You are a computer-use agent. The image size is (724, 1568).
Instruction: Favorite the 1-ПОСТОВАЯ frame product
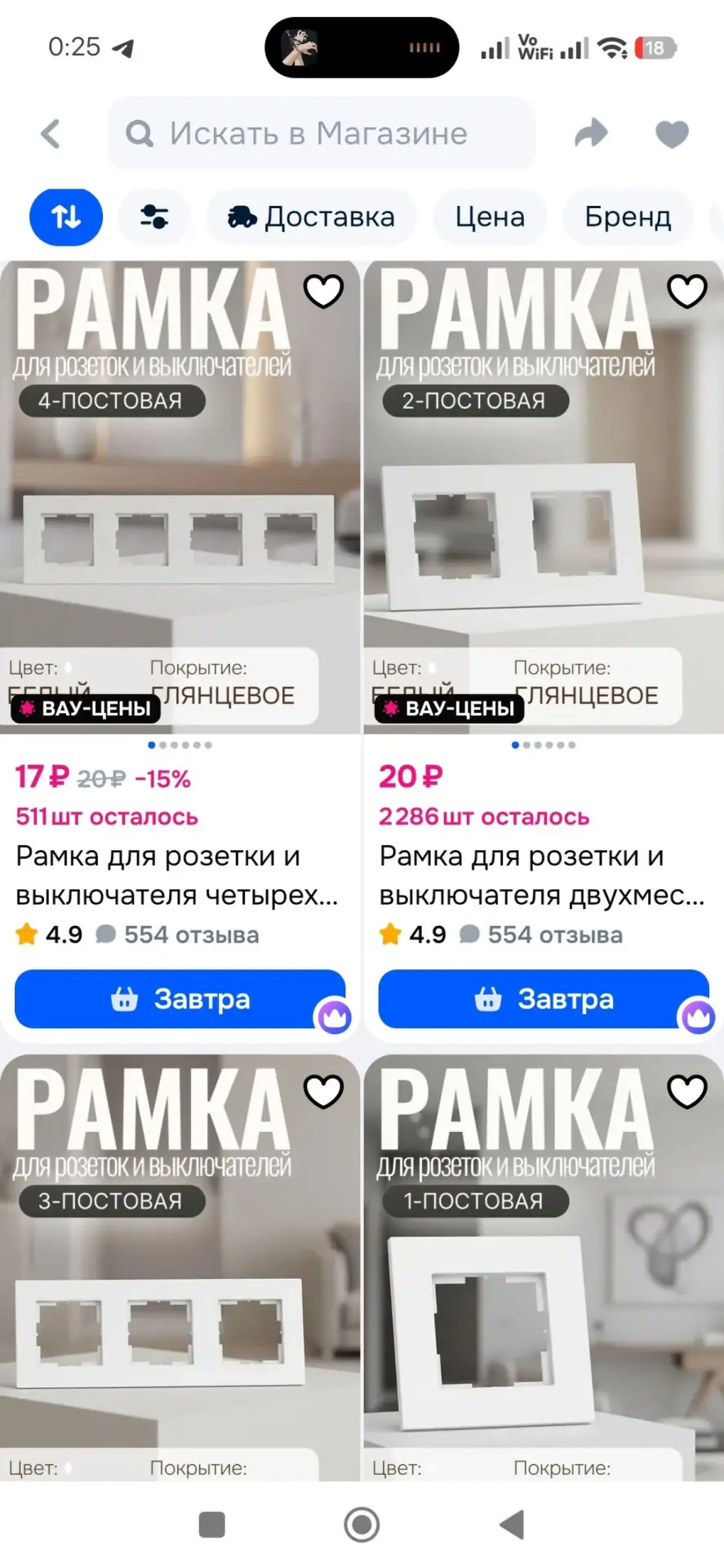(x=687, y=1092)
